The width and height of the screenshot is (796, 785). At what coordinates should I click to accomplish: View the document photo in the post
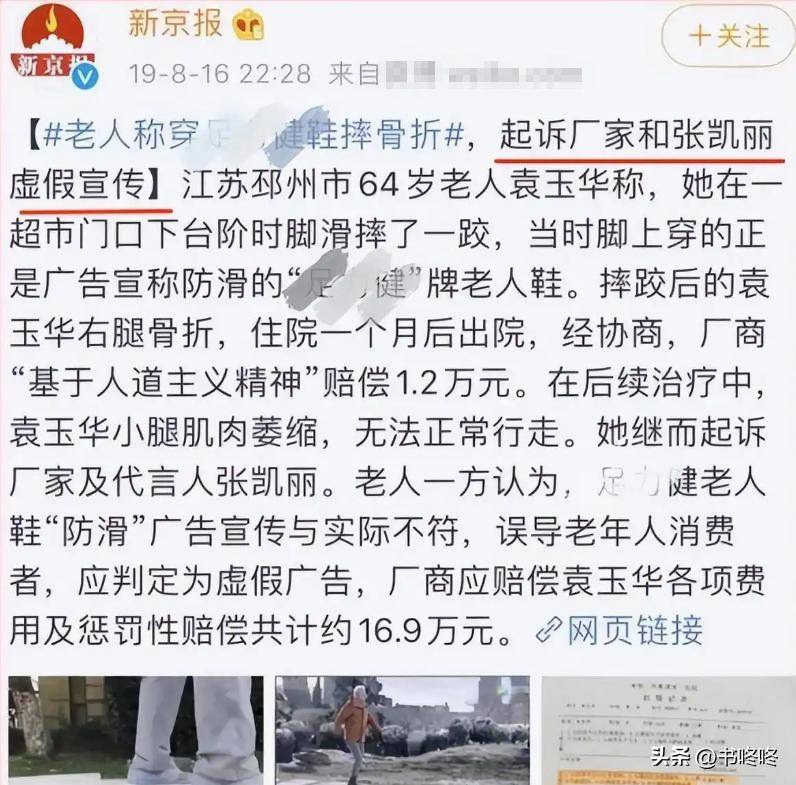666,730
